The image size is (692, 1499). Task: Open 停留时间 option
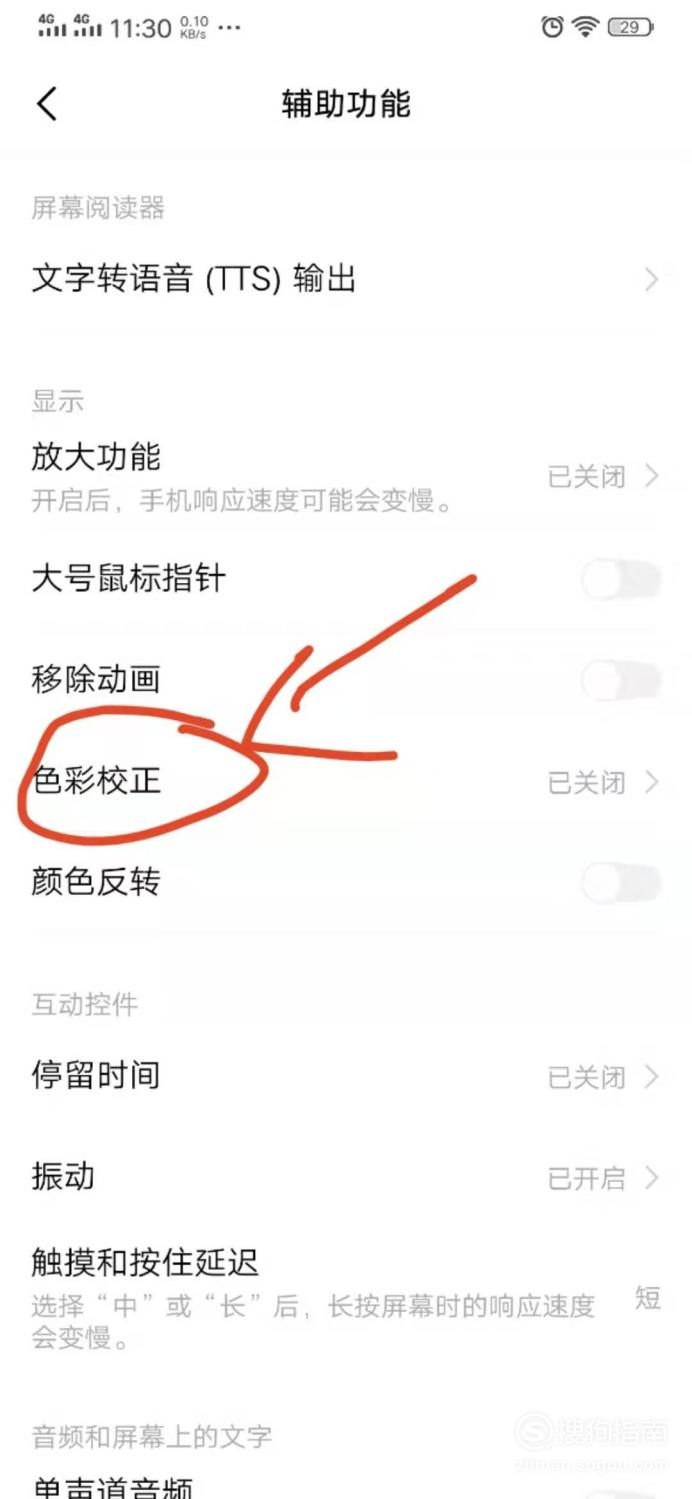(346, 1076)
